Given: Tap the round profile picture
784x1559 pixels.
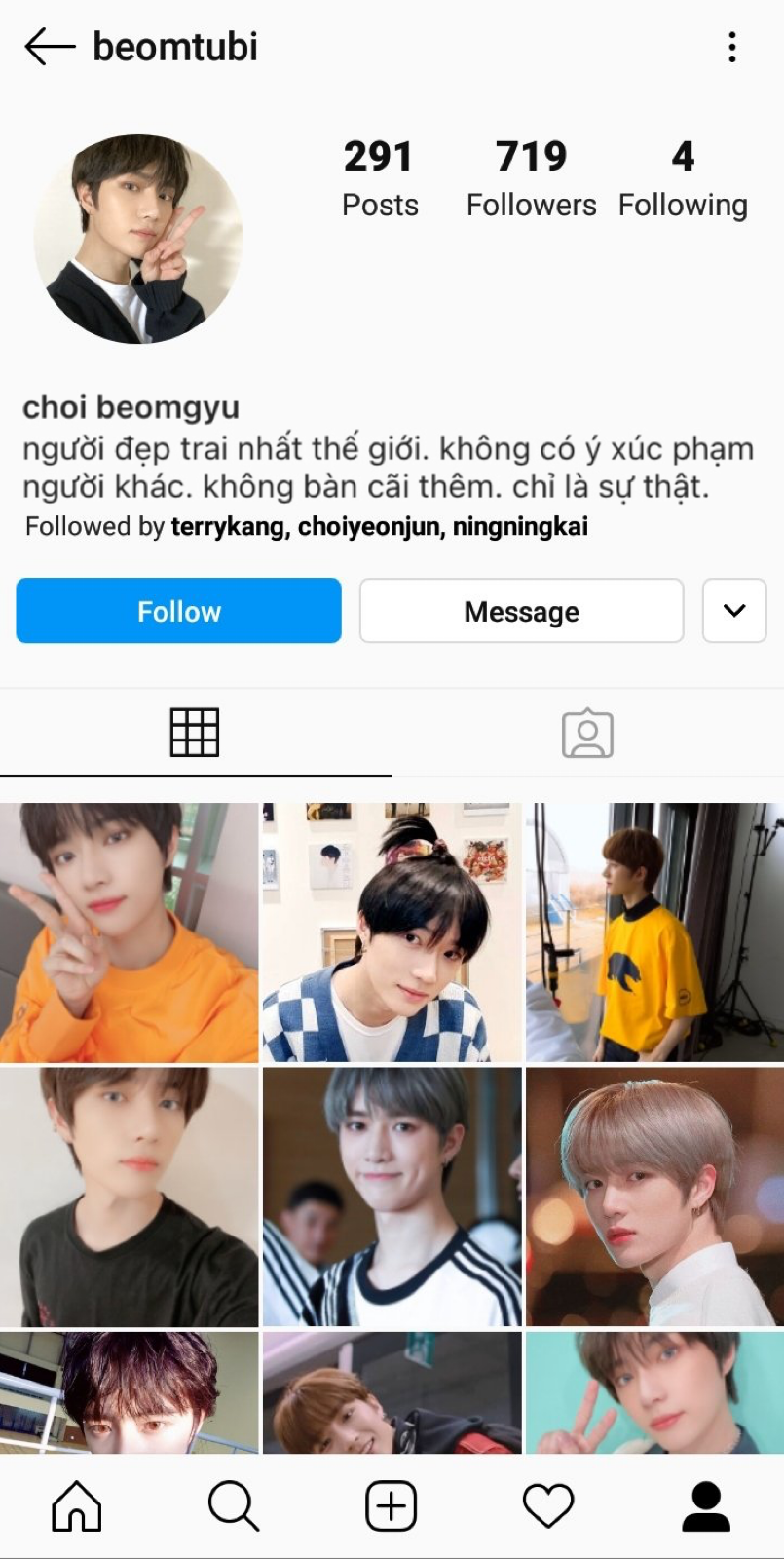Looking at the screenshot, I should pos(138,239).
